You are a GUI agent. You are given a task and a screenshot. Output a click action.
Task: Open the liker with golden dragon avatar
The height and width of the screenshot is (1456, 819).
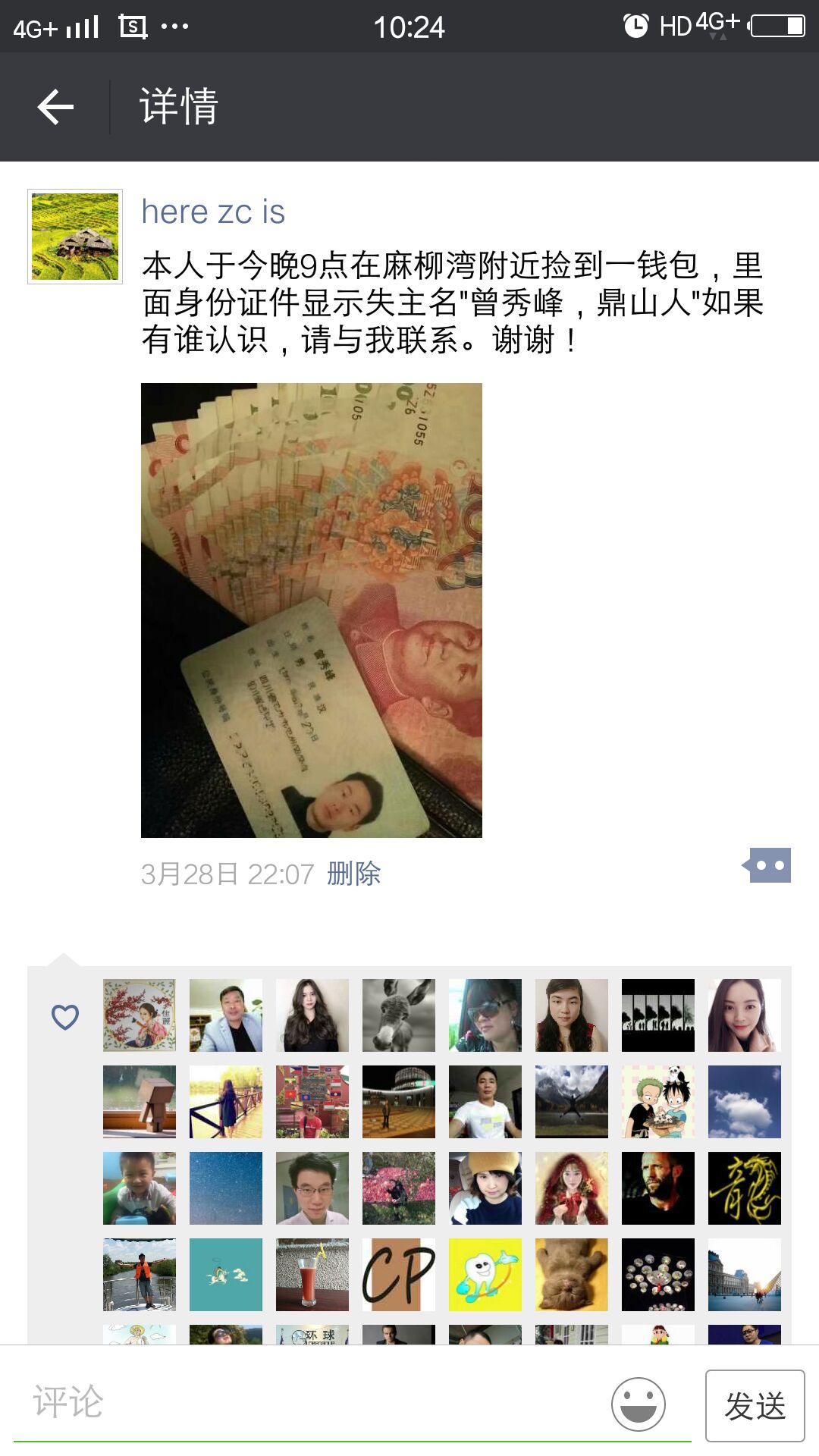tap(745, 1188)
